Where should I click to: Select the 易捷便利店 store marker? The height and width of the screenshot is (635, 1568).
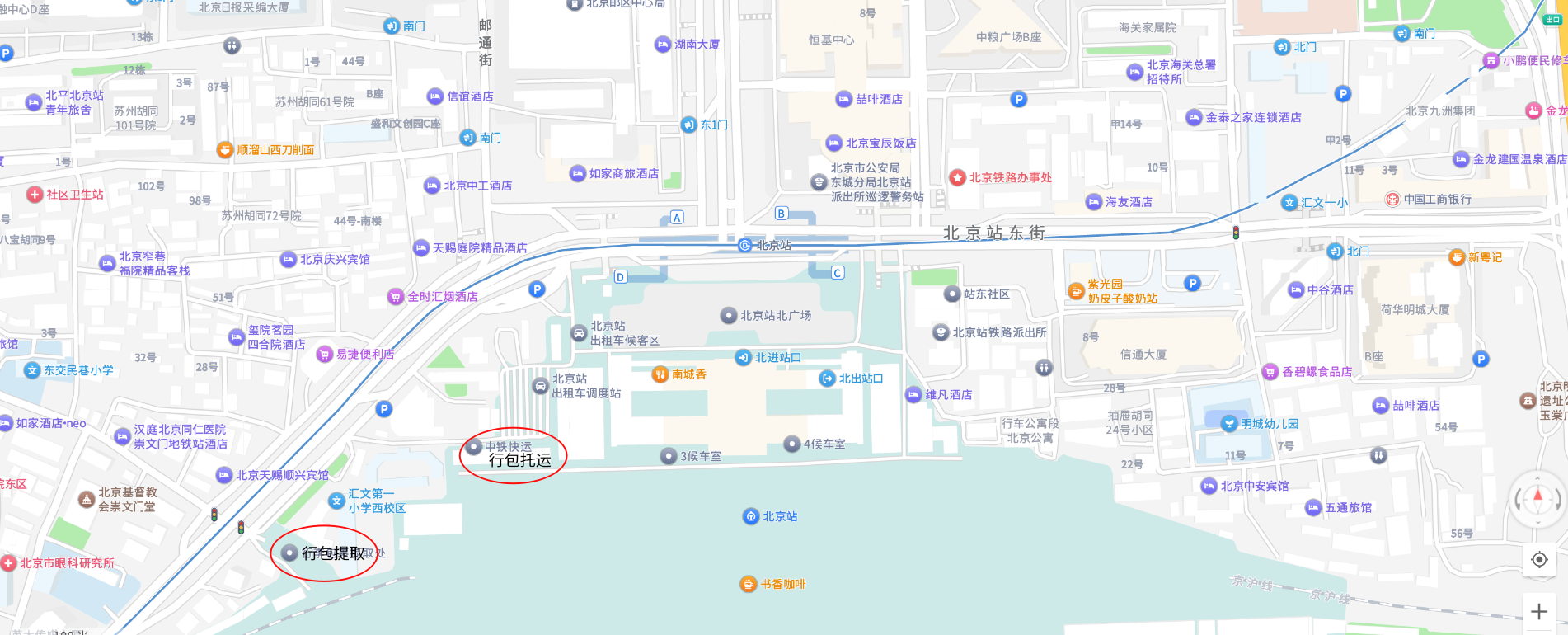point(325,355)
